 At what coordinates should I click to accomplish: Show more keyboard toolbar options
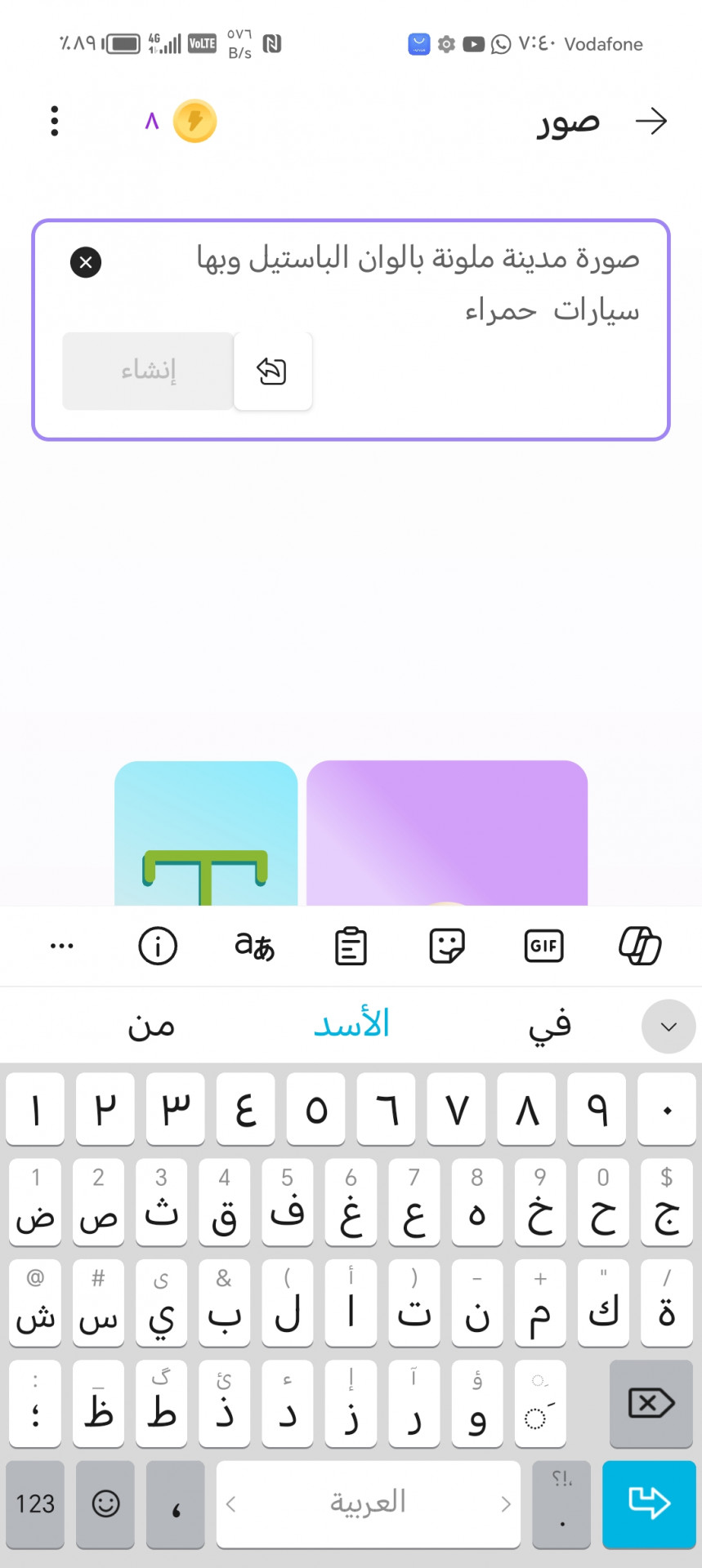pyautogui.click(x=62, y=947)
